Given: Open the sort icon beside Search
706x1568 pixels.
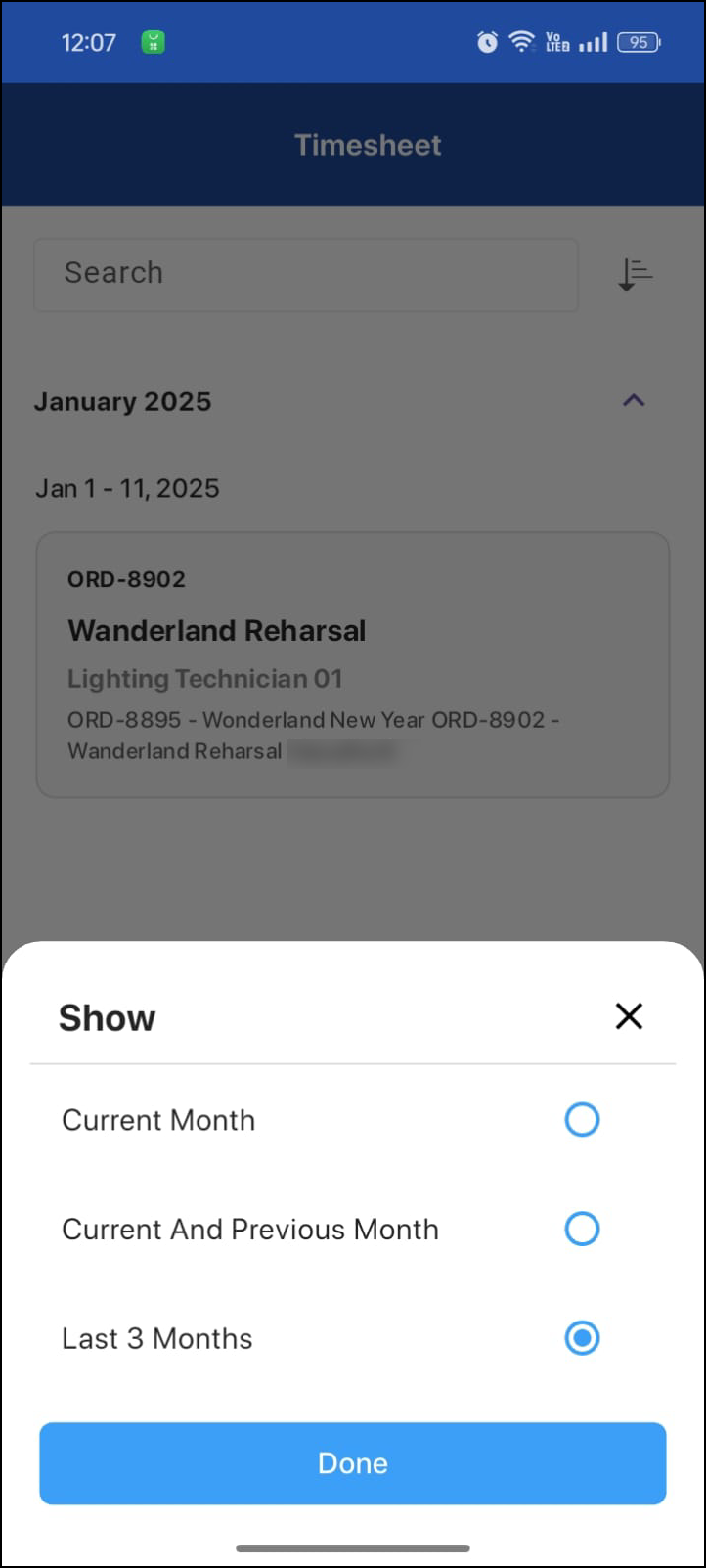Looking at the screenshot, I should tap(635, 274).
